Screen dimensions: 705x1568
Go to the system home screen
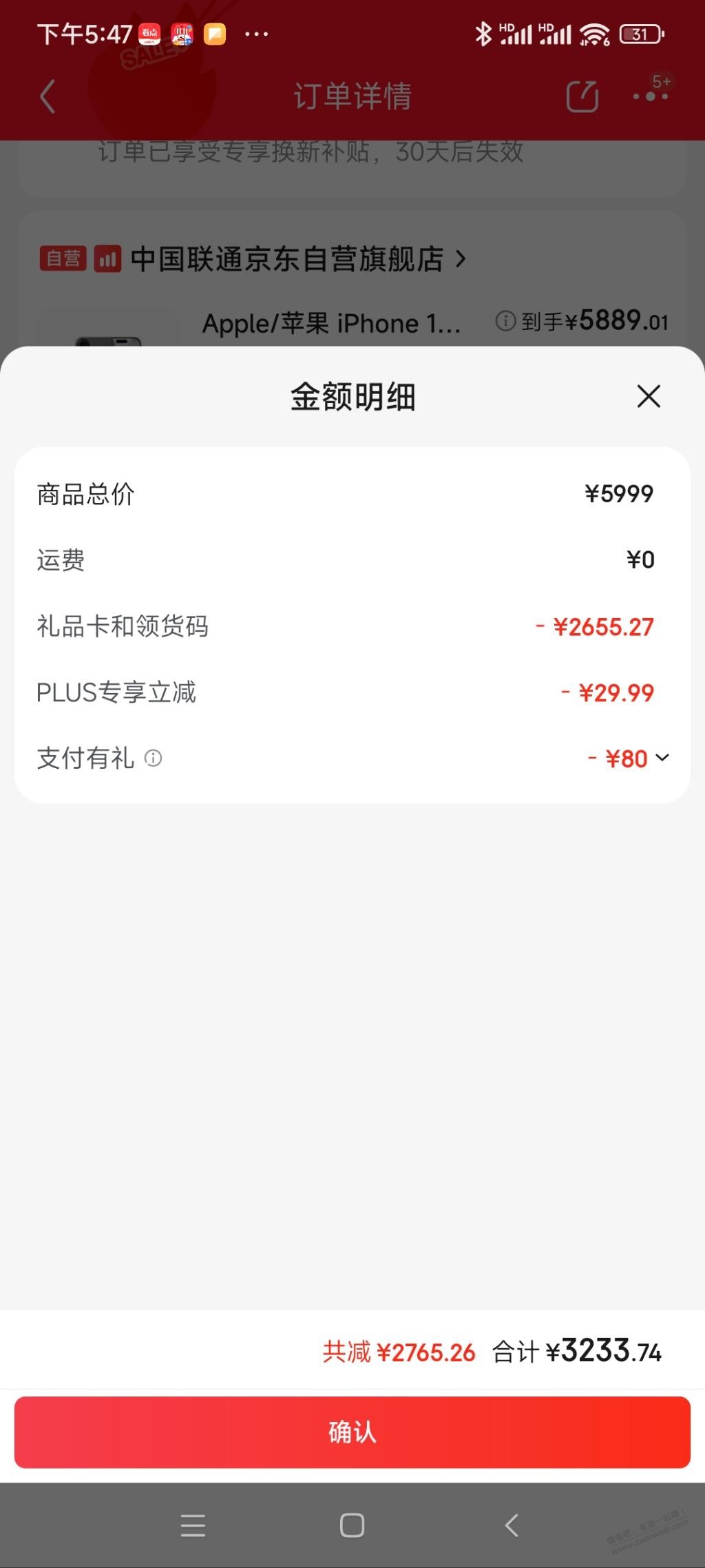(352, 1525)
